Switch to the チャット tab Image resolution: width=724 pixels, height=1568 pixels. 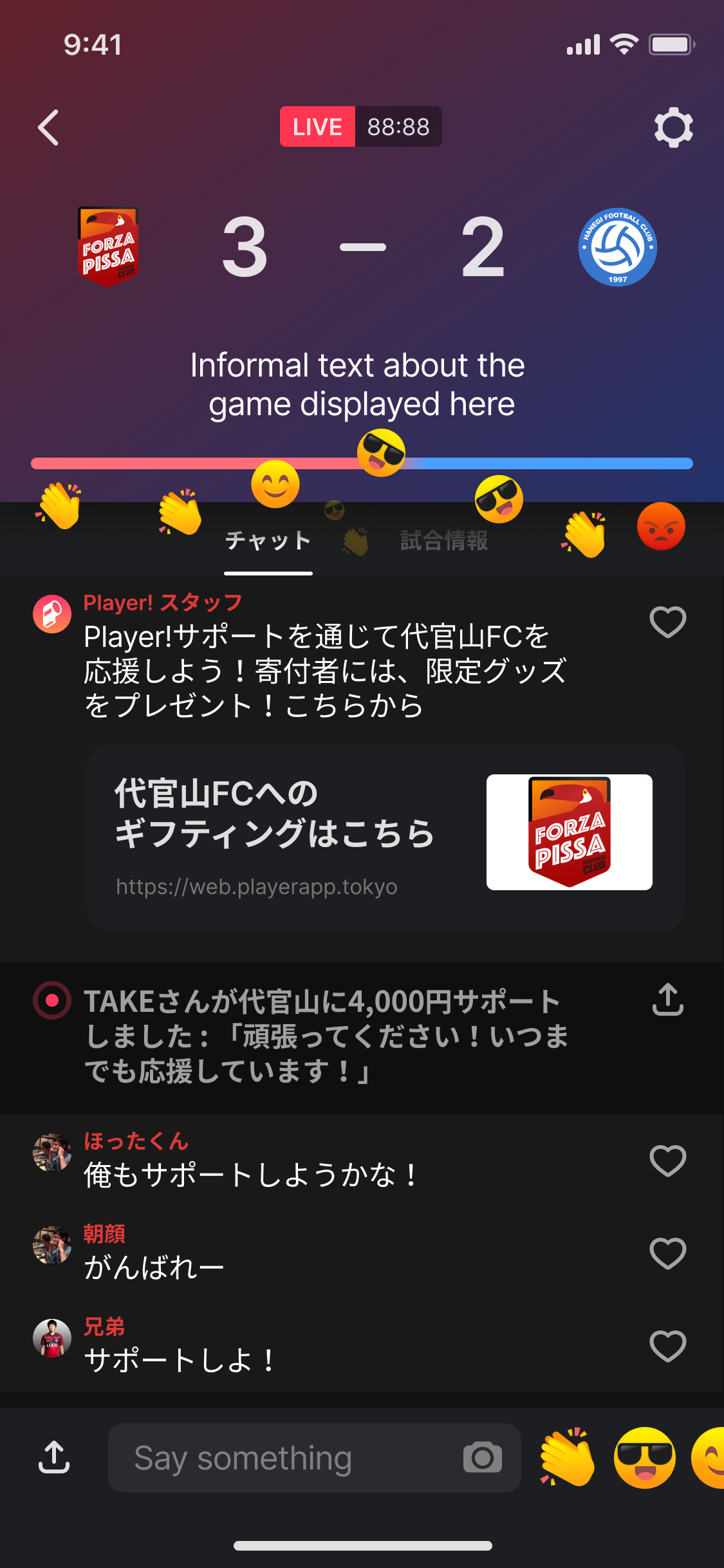pos(268,541)
